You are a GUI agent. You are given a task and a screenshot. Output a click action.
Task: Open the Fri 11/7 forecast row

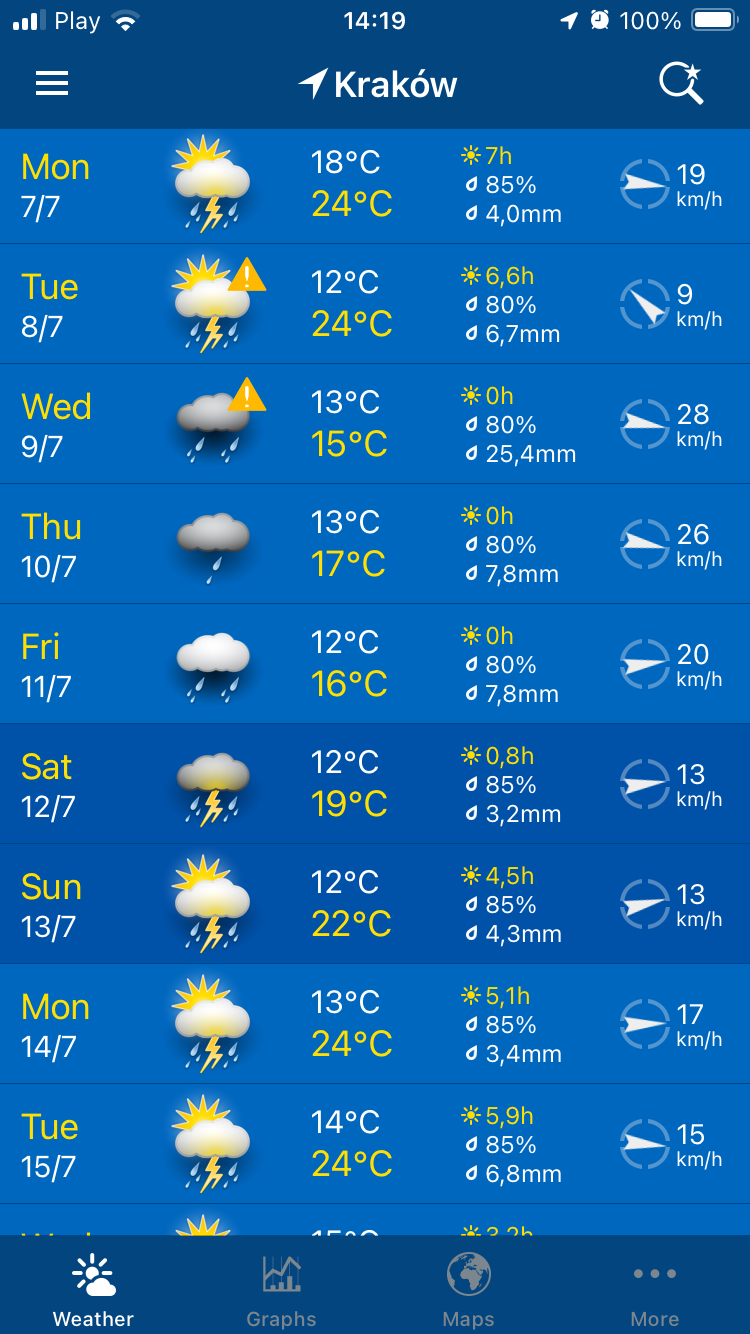click(x=375, y=665)
